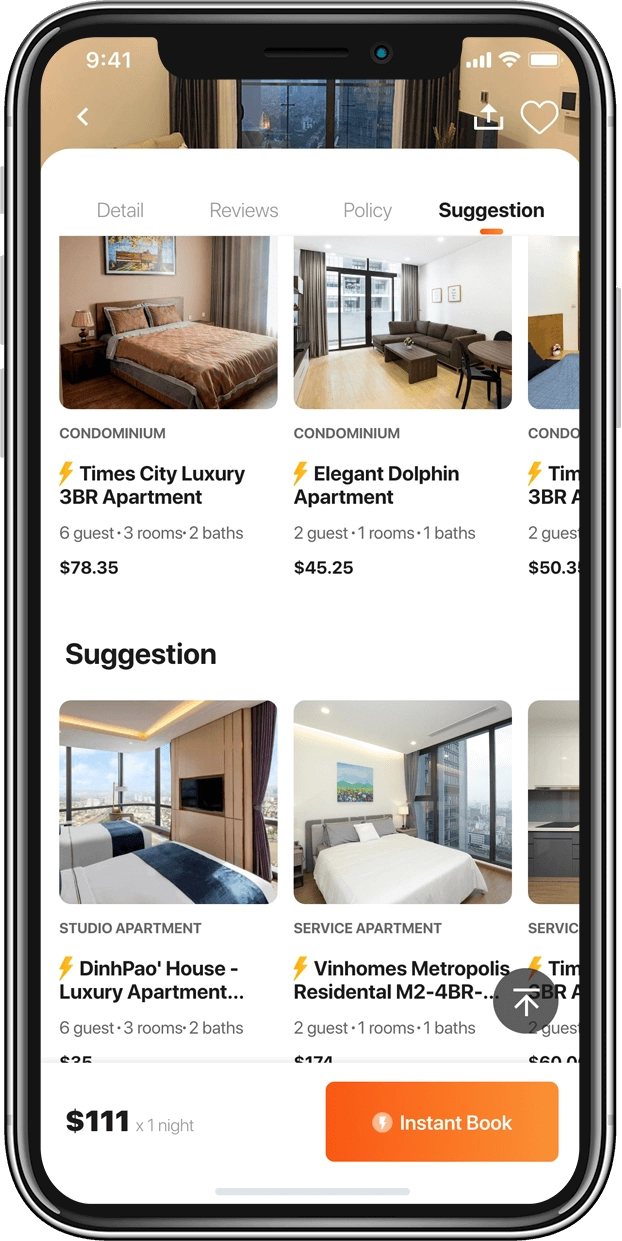Open the Policy tab
Image resolution: width=622 pixels, height=1241 pixels.
pyautogui.click(x=367, y=210)
